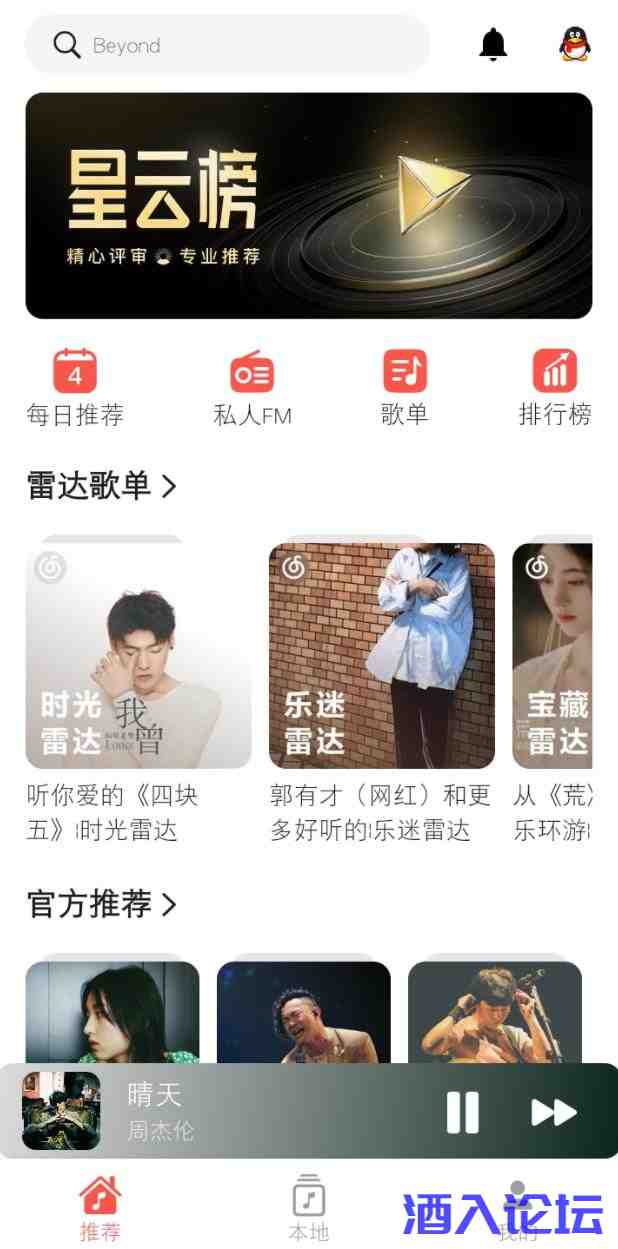Open the notifications bell
This screenshot has height=1249, width=618.
(493, 44)
